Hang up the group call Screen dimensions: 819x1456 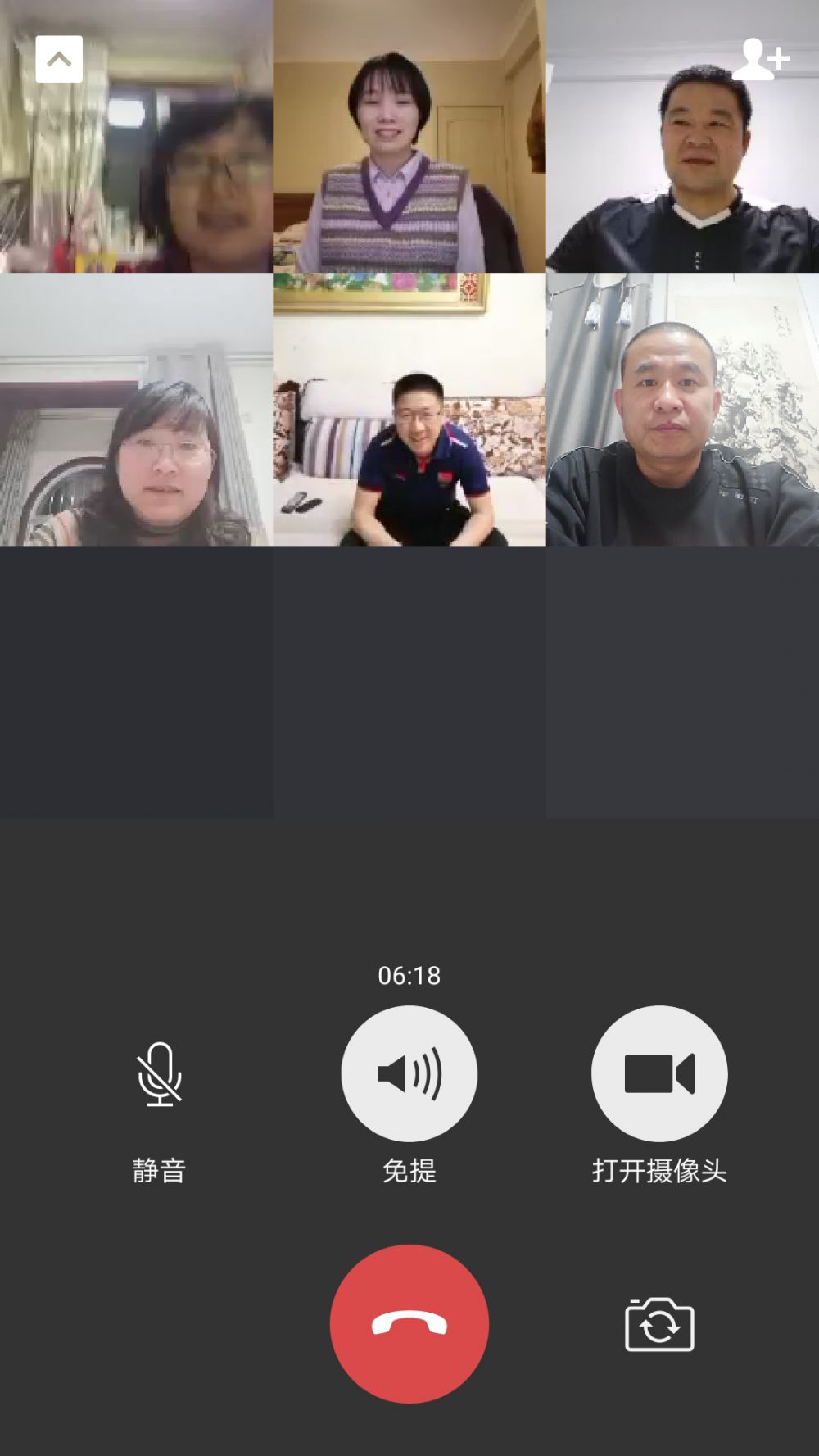point(409,1324)
